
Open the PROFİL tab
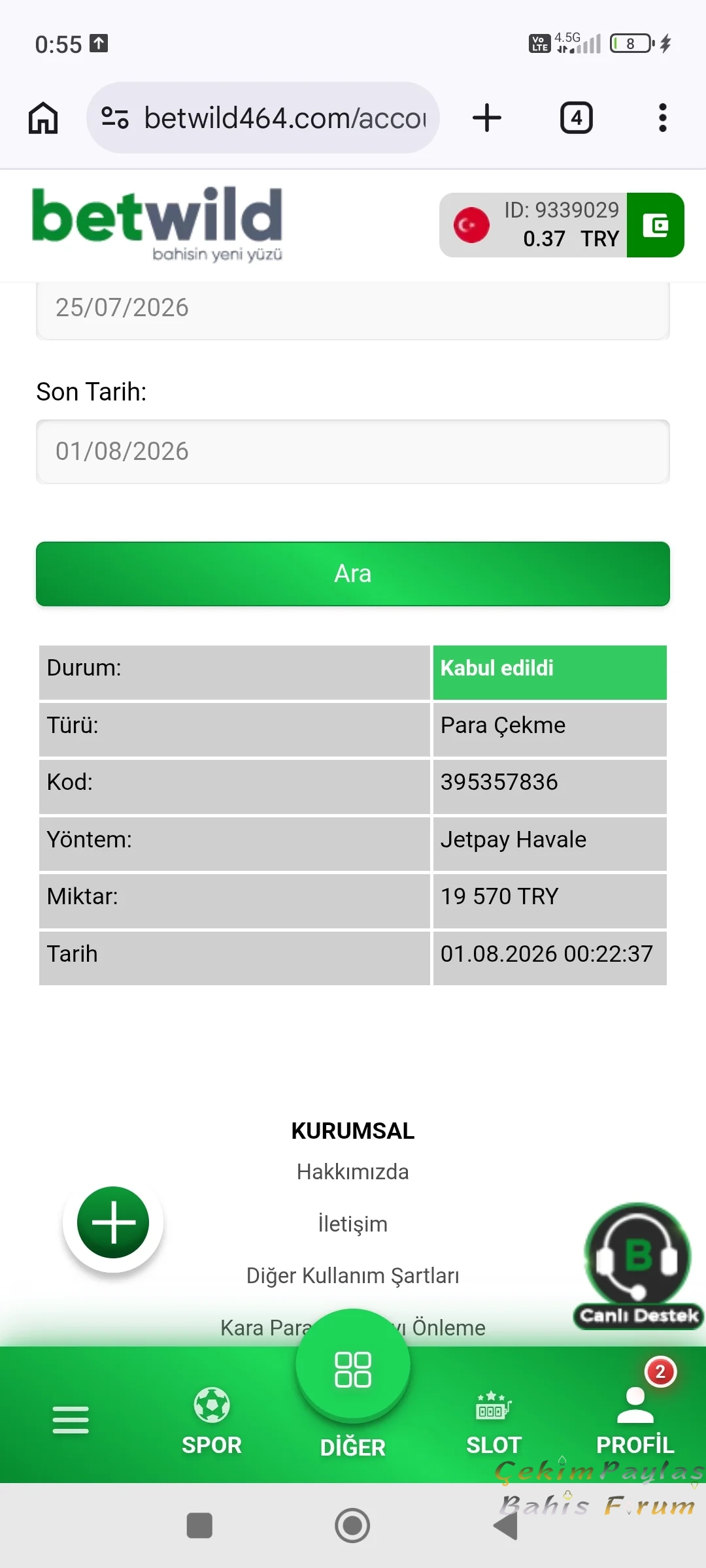point(635,1418)
